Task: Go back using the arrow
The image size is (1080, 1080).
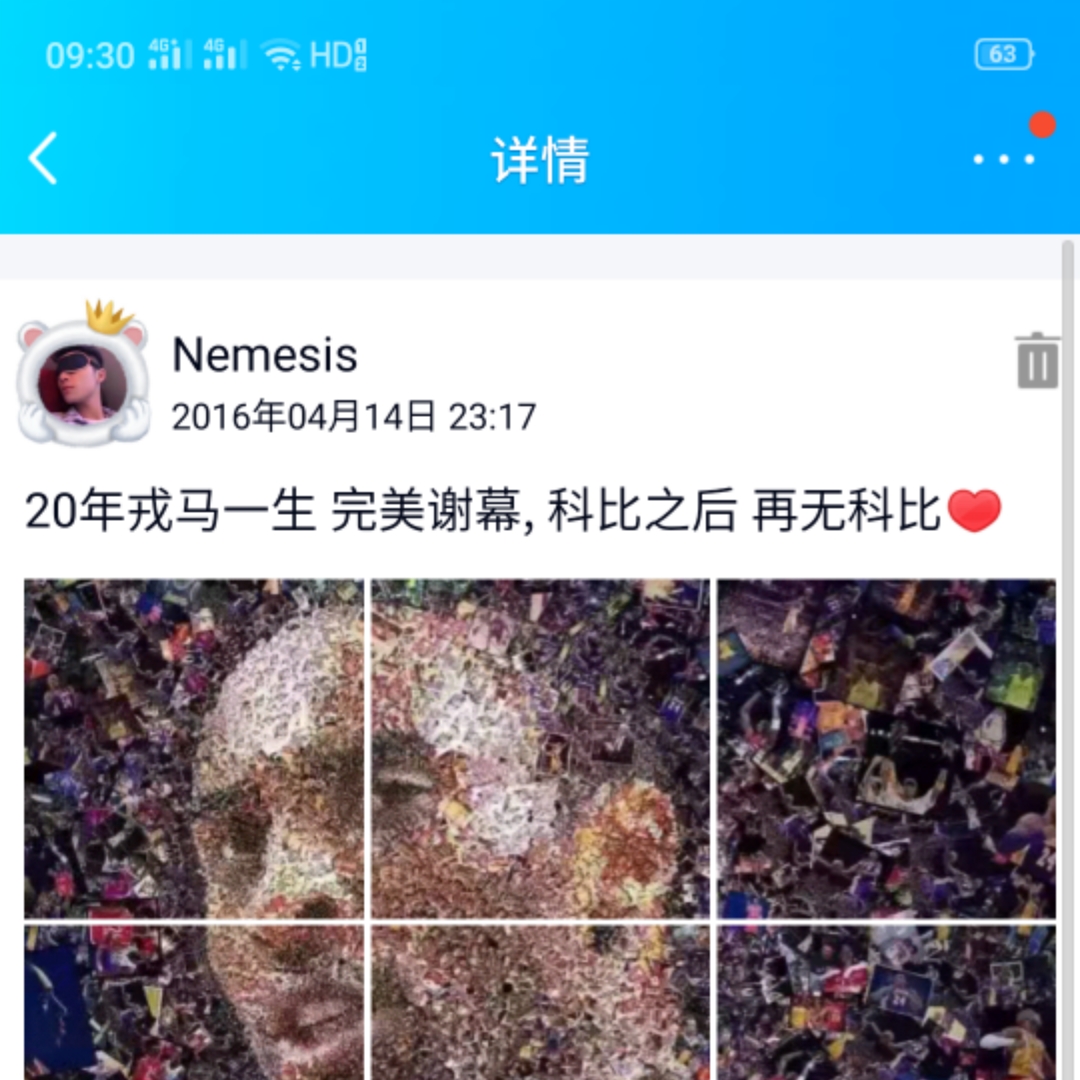Action: 43,158
